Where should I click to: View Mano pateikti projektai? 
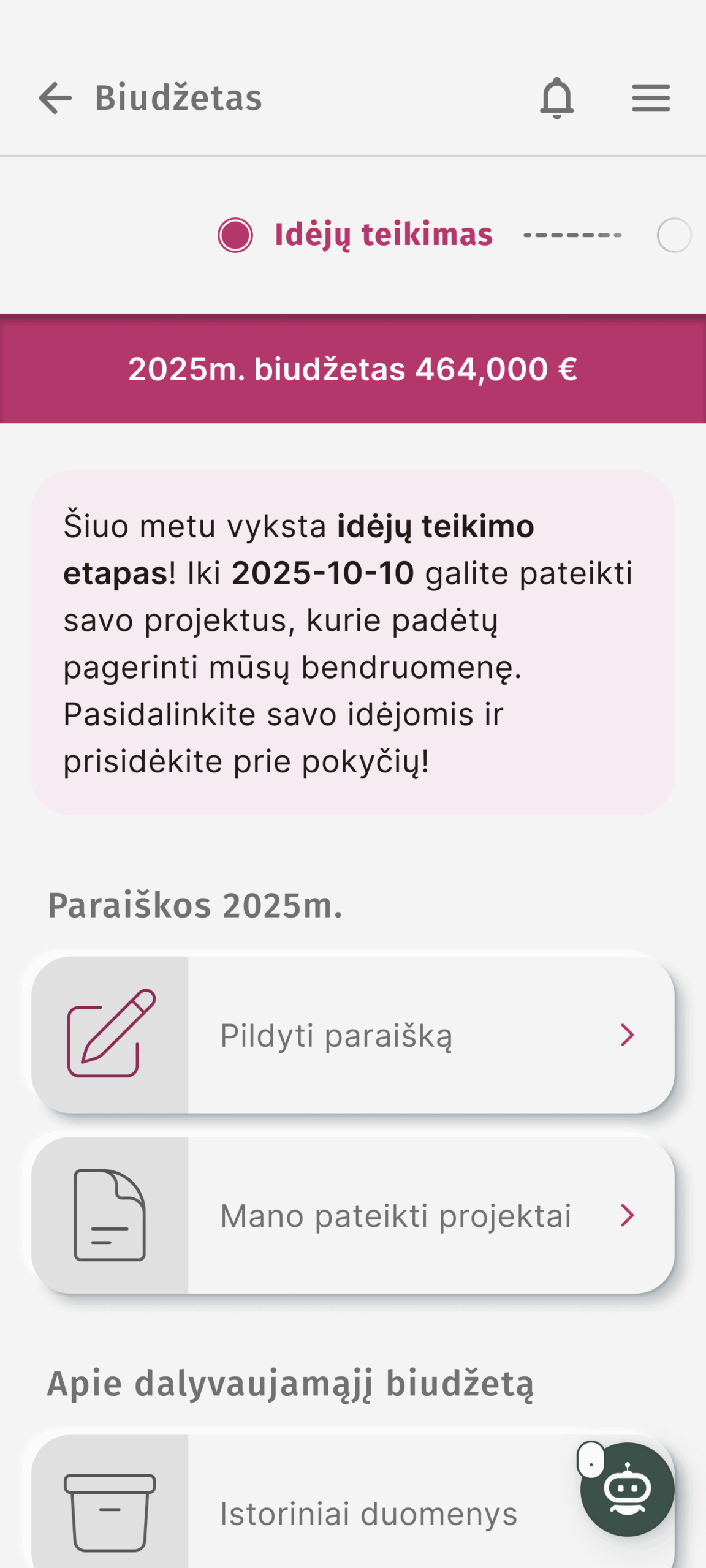click(353, 1215)
